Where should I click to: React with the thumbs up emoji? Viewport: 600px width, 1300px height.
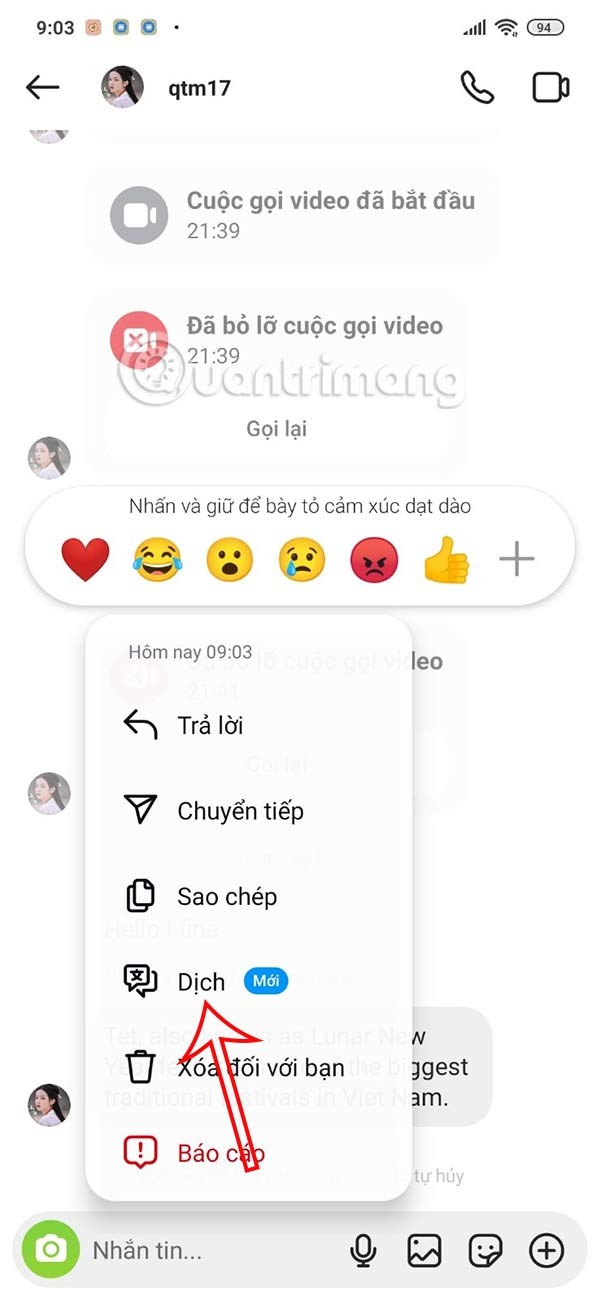click(x=446, y=560)
